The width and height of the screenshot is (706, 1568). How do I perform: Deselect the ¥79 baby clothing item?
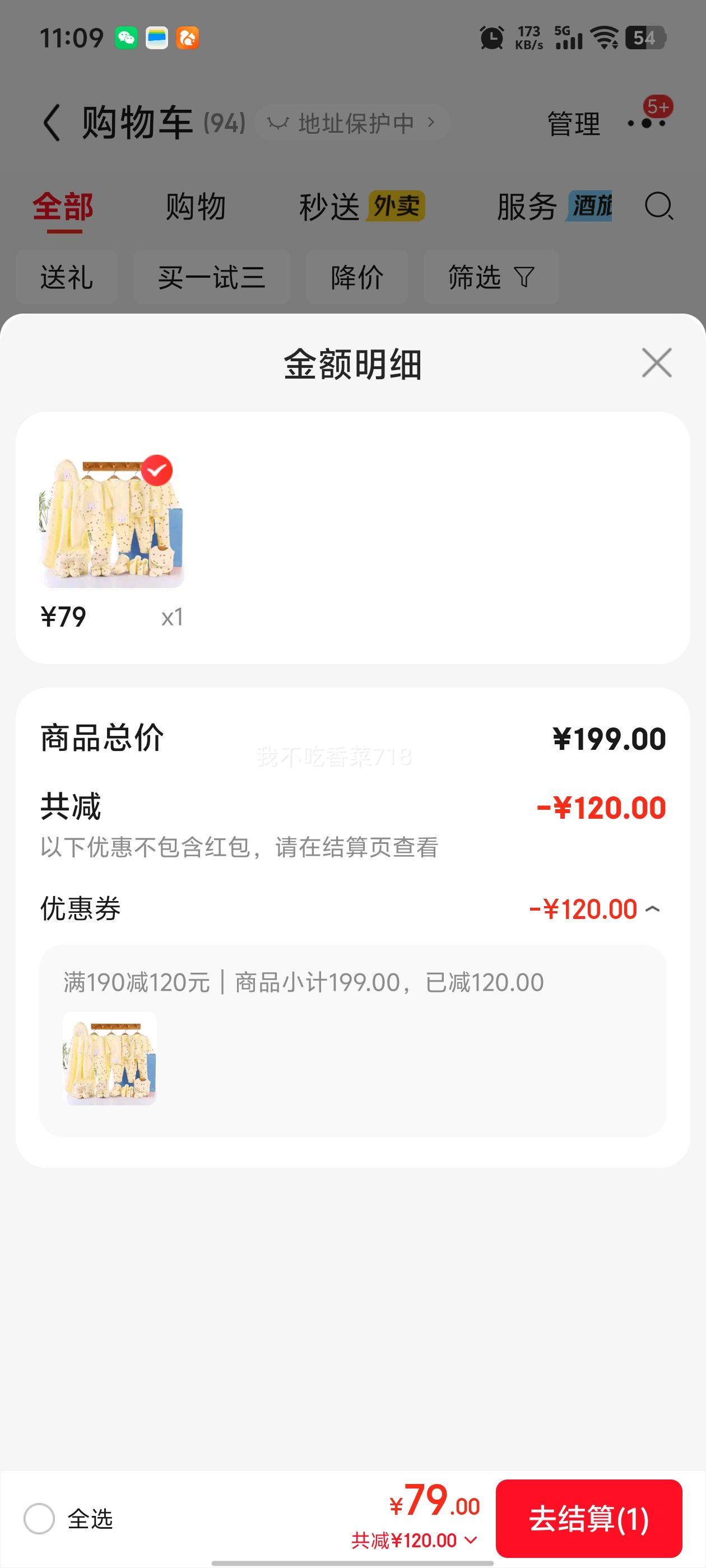(x=156, y=470)
